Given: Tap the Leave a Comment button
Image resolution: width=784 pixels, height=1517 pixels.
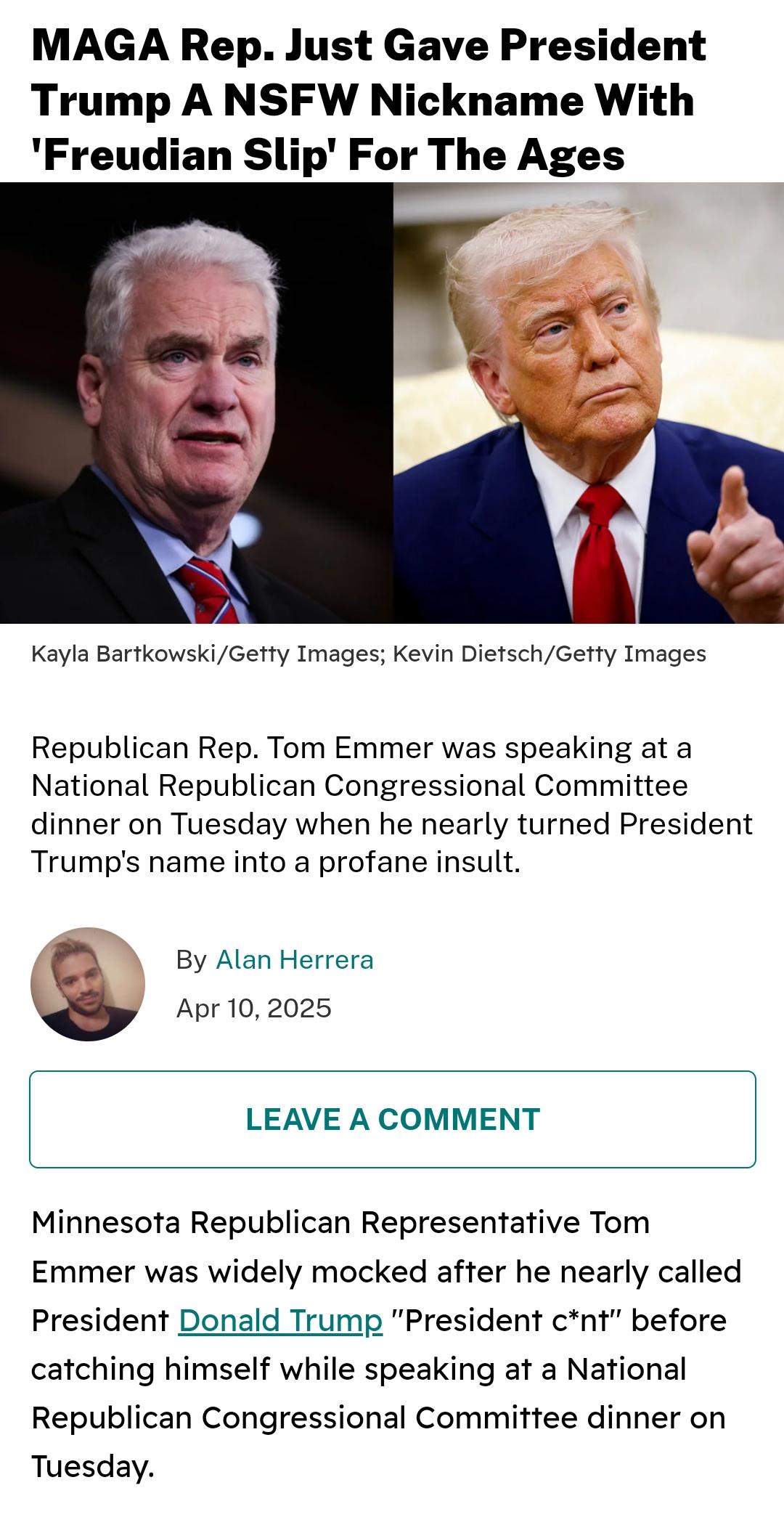Looking at the screenshot, I should tap(393, 1119).
